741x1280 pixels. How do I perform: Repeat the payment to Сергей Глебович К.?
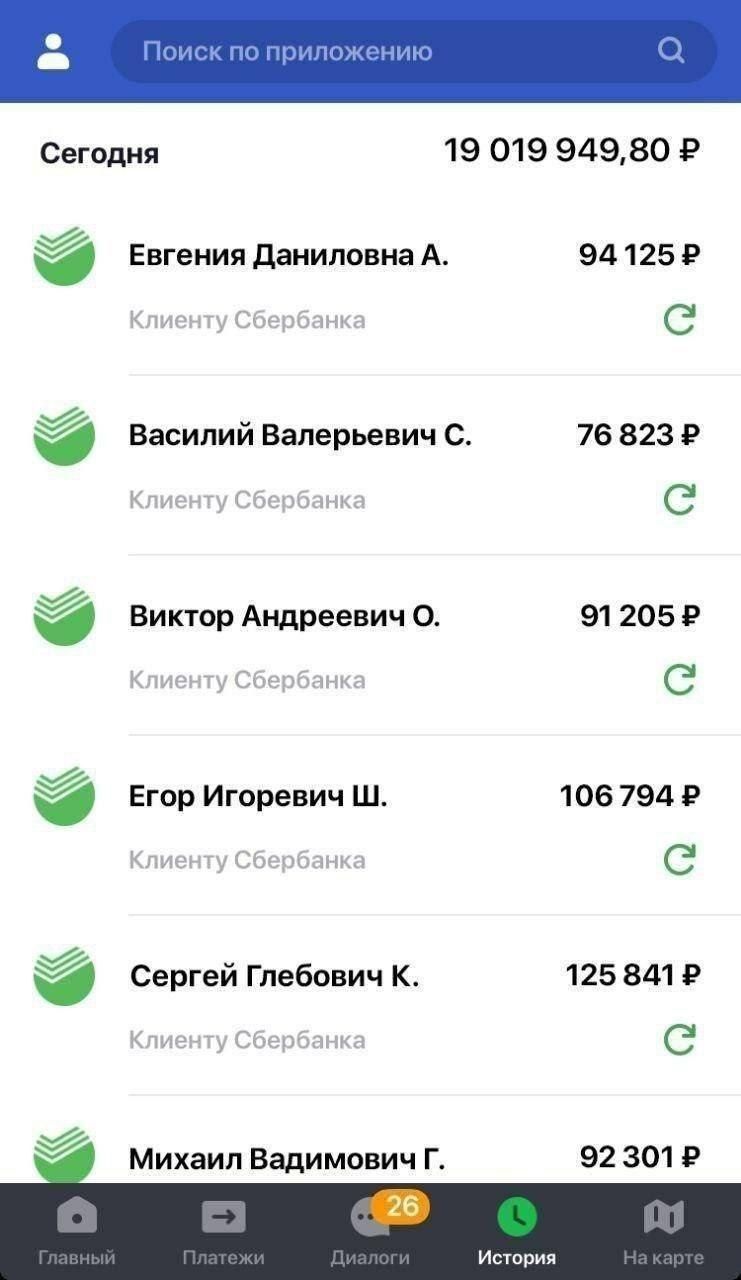point(680,1040)
